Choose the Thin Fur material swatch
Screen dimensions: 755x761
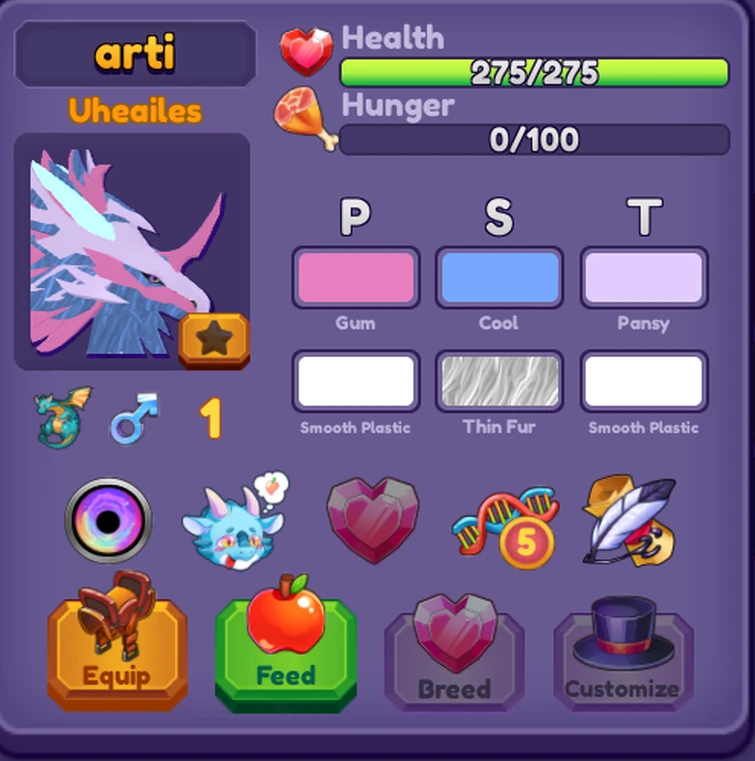(x=498, y=381)
